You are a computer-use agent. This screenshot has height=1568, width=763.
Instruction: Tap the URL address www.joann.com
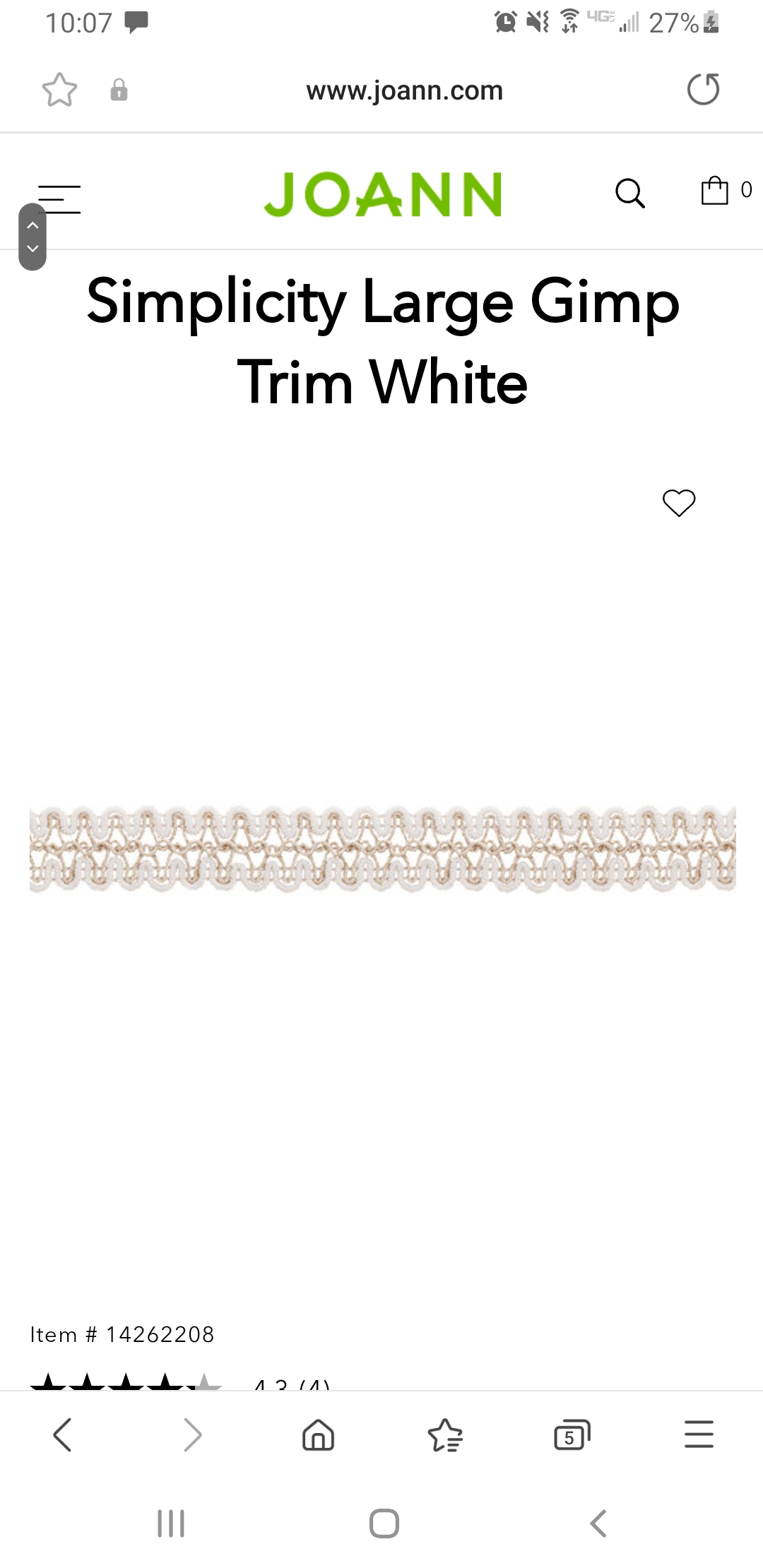click(x=404, y=90)
